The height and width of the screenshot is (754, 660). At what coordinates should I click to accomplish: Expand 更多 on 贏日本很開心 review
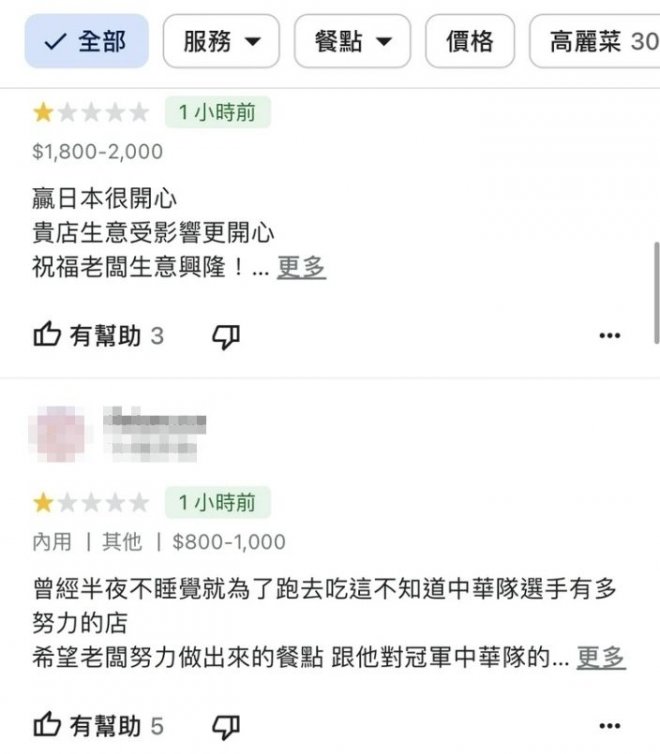pyautogui.click(x=301, y=268)
